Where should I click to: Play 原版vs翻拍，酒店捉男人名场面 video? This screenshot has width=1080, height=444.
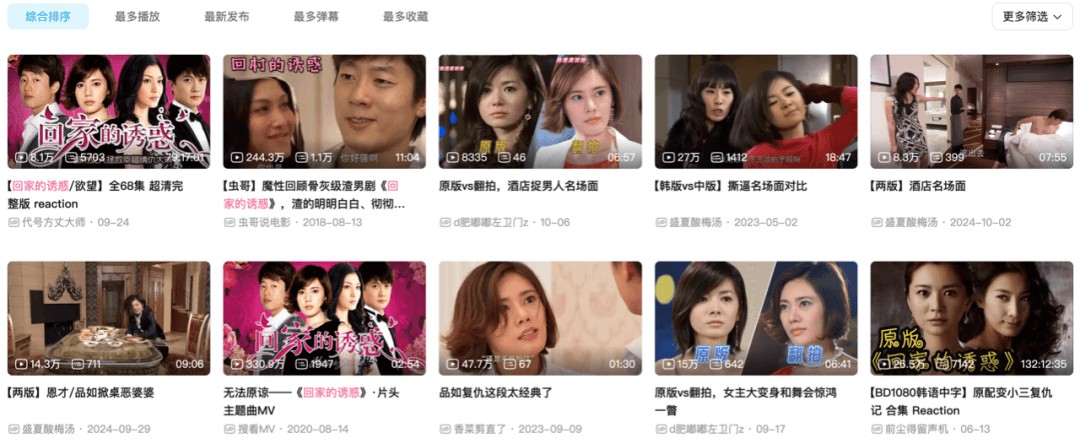[540, 112]
